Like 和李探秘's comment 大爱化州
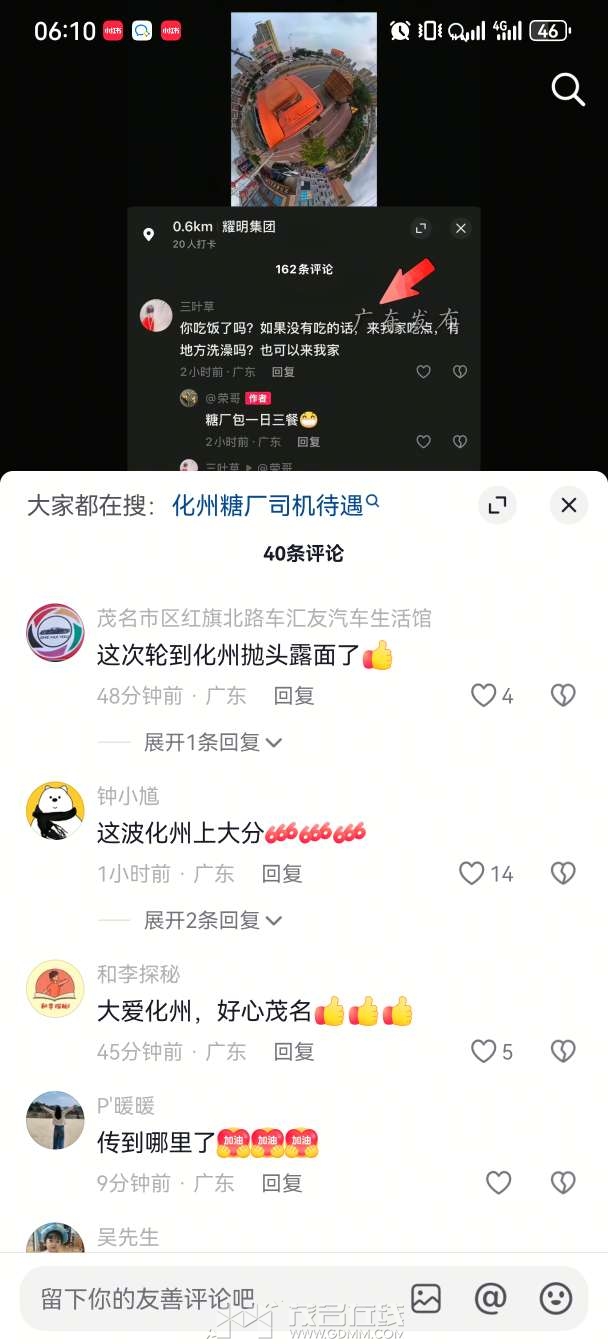 (x=484, y=1052)
